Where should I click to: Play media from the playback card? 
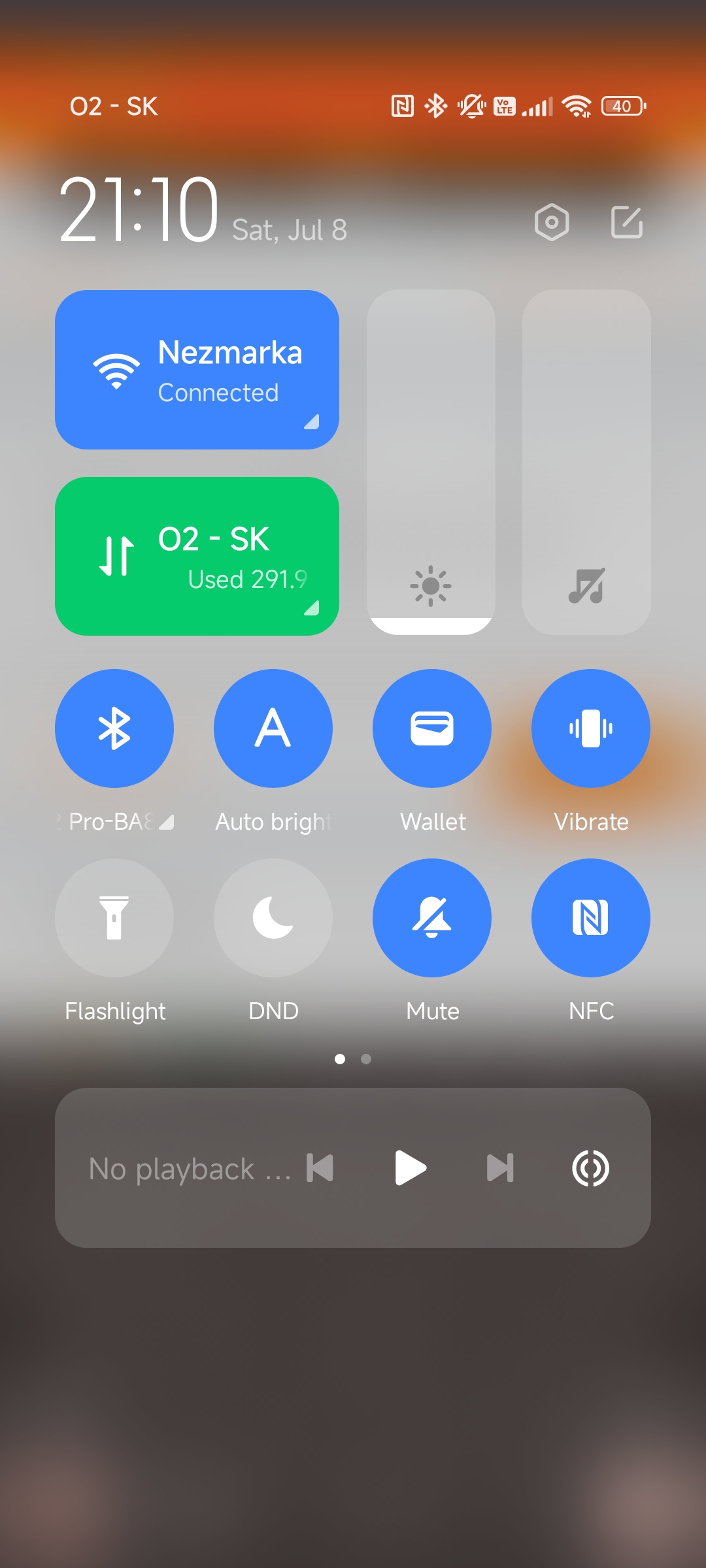[411, 1168]
